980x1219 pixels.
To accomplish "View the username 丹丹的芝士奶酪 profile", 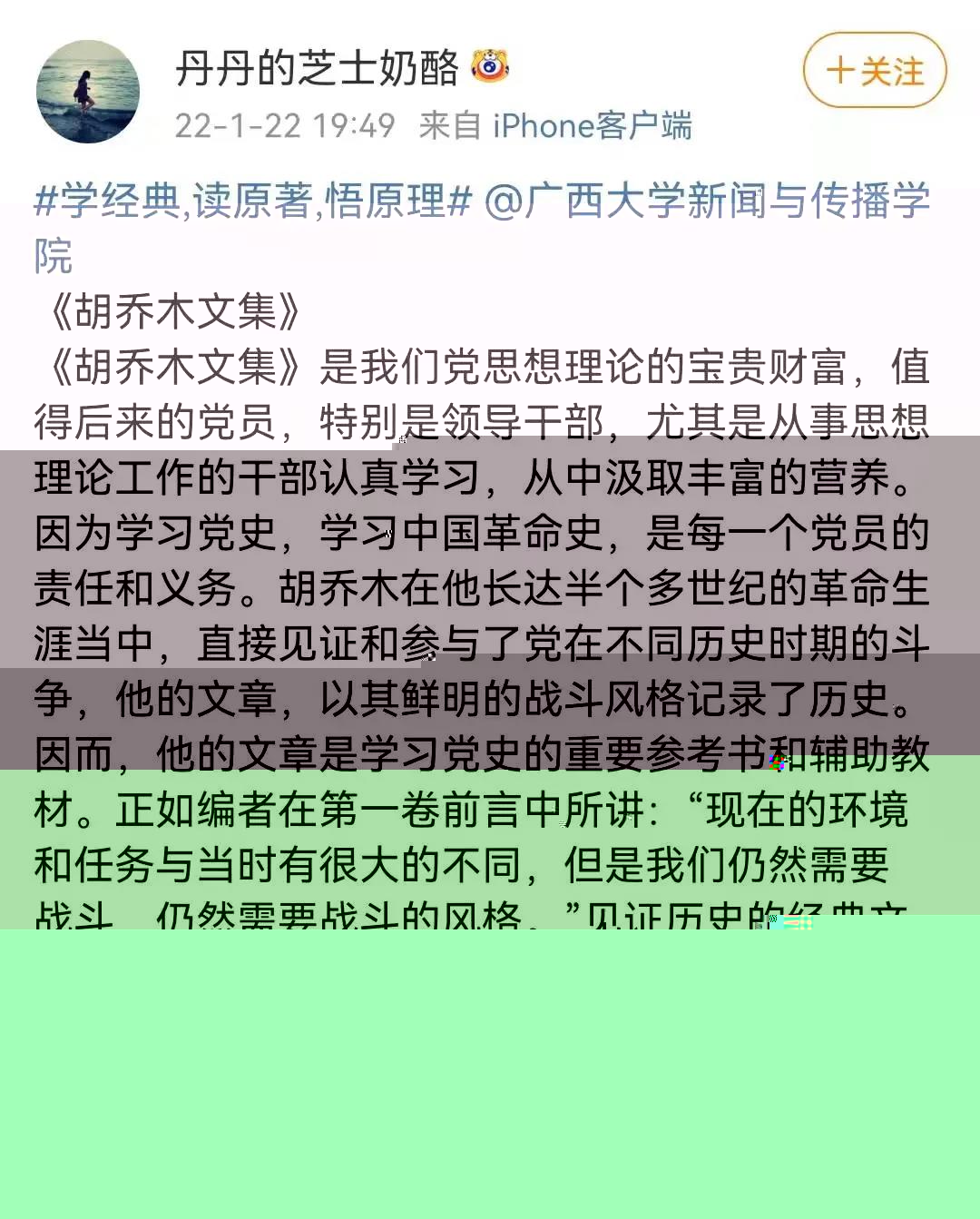I will (x=317, y=68).
